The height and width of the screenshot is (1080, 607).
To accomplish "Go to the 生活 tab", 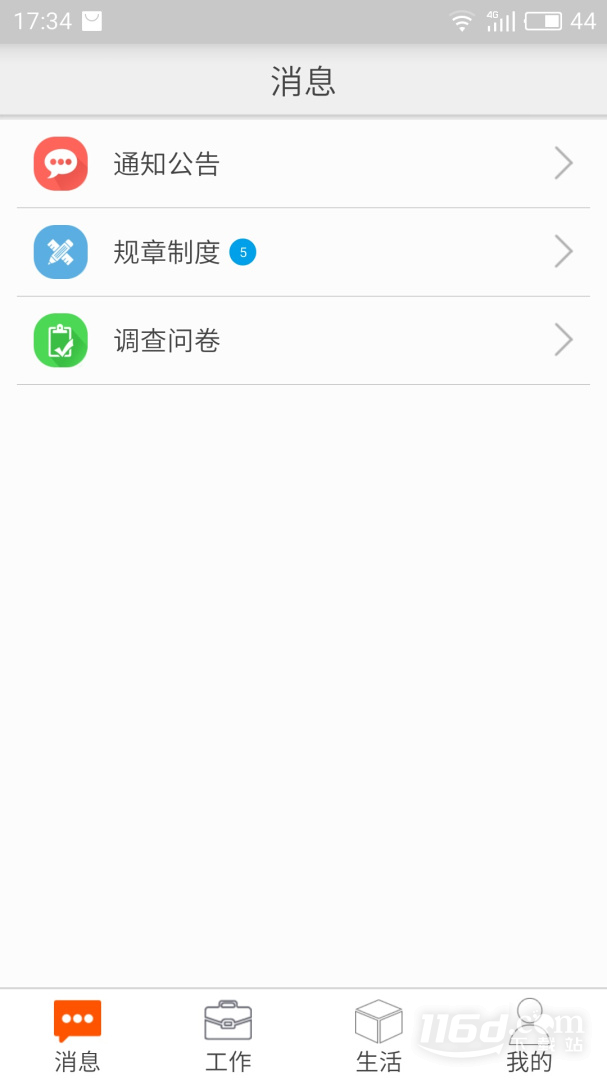I will pyautogui.click(x=379, y=1036).
